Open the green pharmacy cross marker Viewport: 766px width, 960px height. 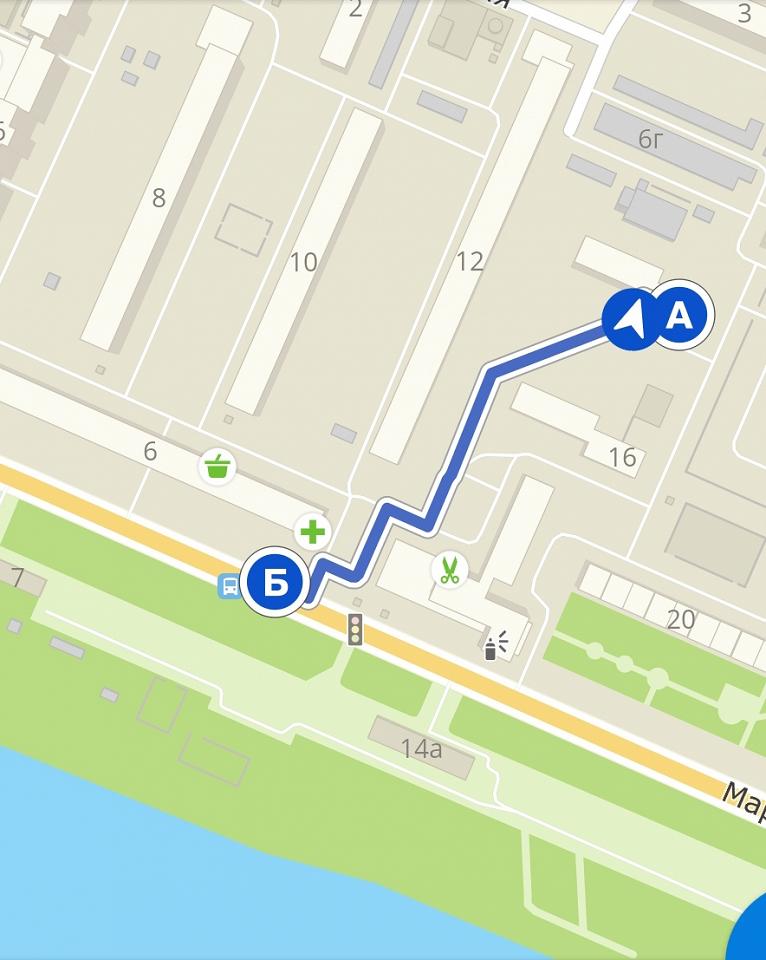tap(313, 530)
